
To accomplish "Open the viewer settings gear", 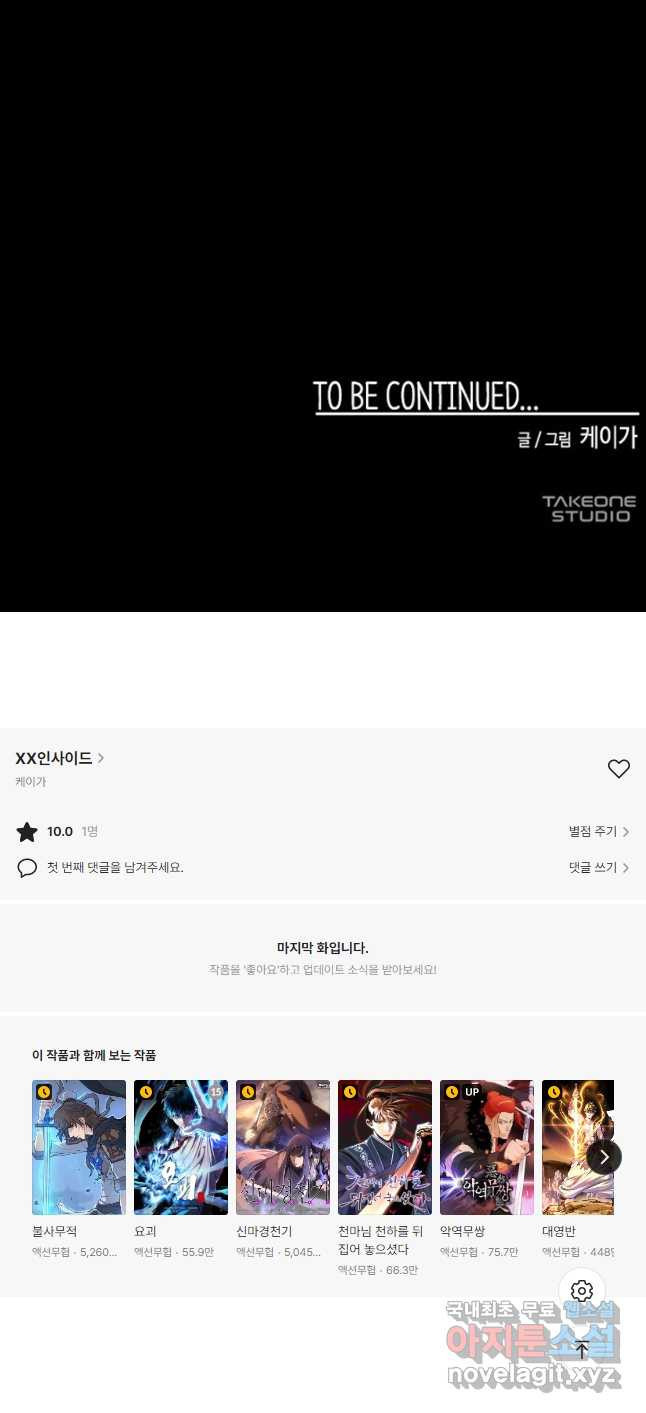I will pos(582,1291).
